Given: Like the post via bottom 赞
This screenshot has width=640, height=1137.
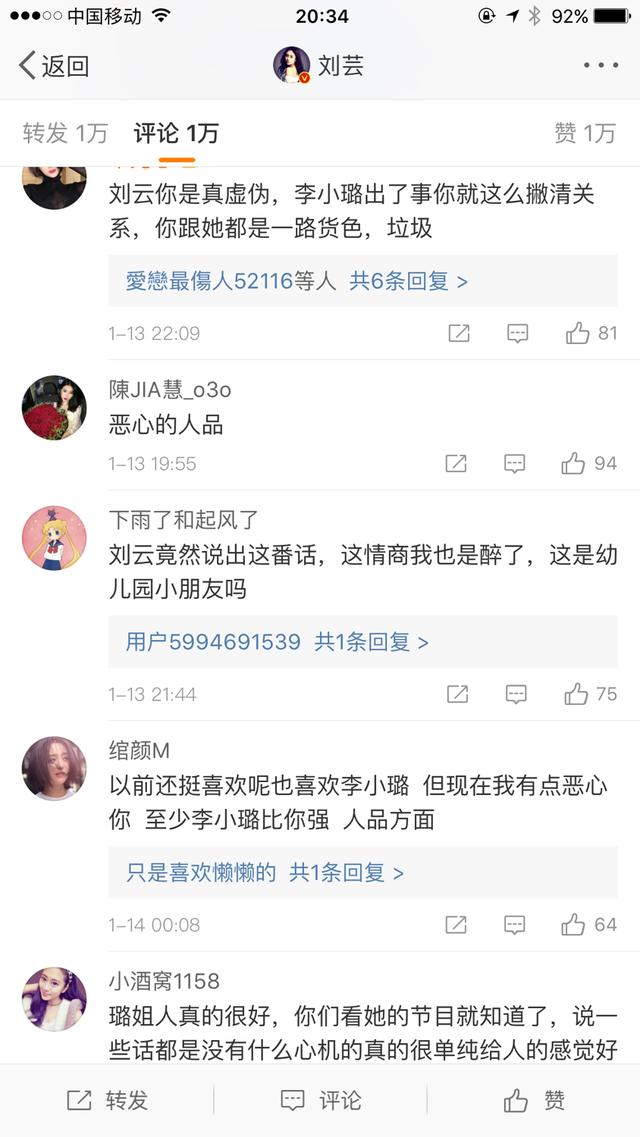Looking at the screenshot, I should coord(533,1101).
